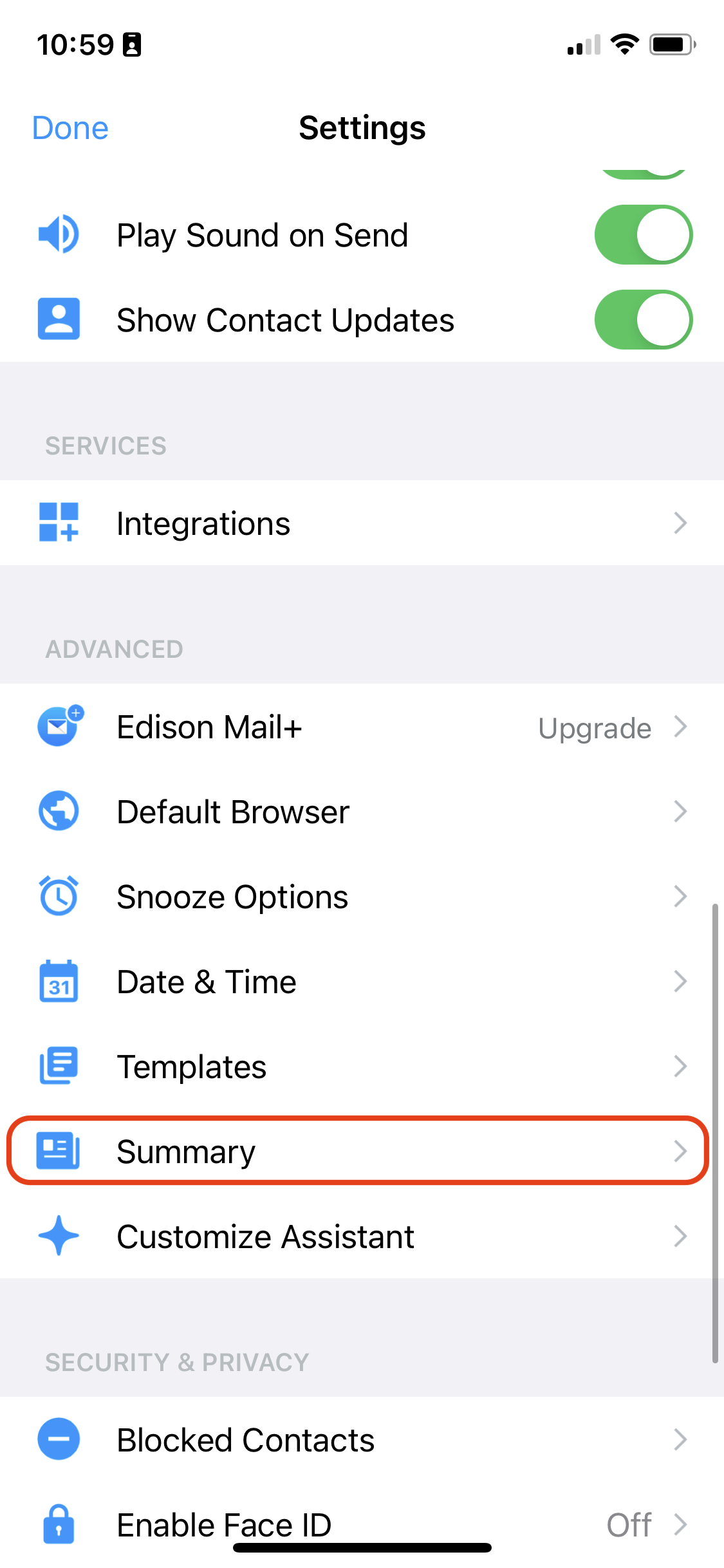Open Date & Time settings
This screenshot has width=724, height=1568.
(362, 982)
